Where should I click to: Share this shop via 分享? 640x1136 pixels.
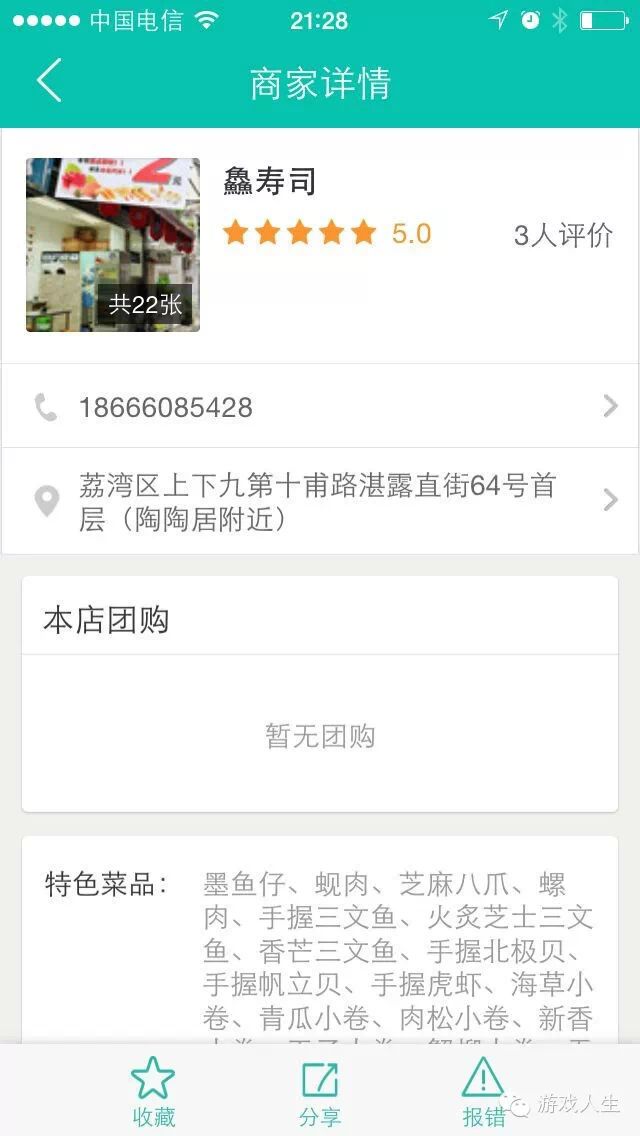click(x=320, y=1090)
